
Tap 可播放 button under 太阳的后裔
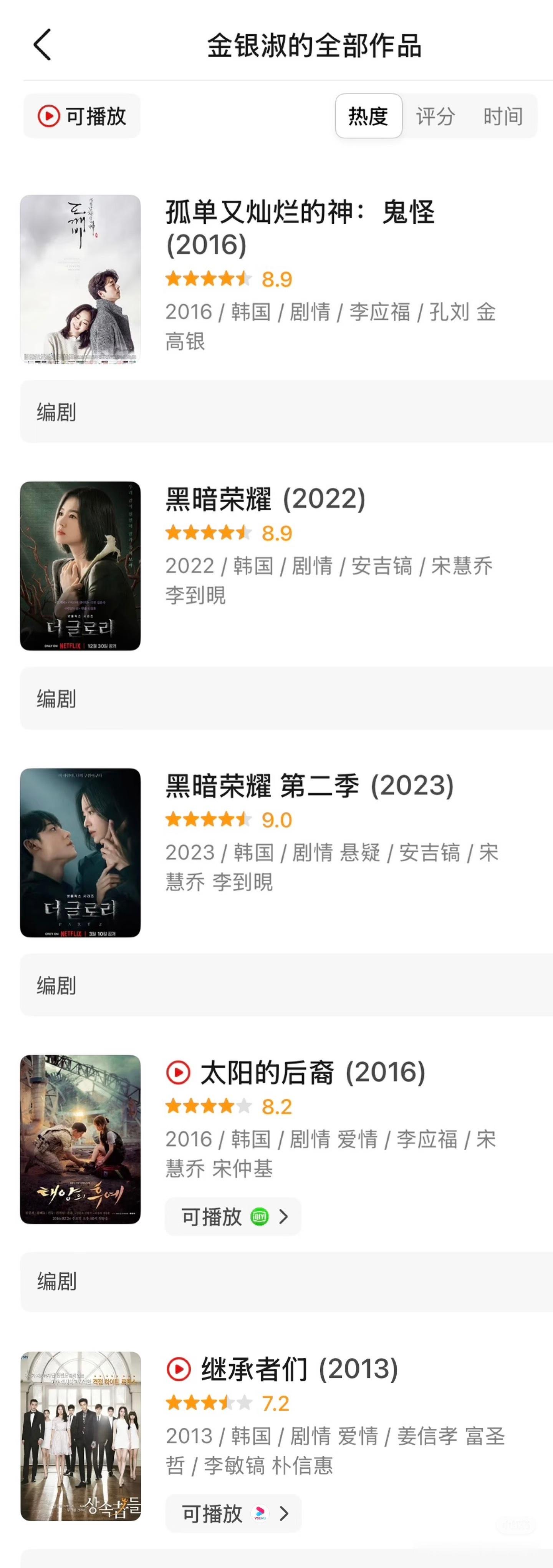233,1217
